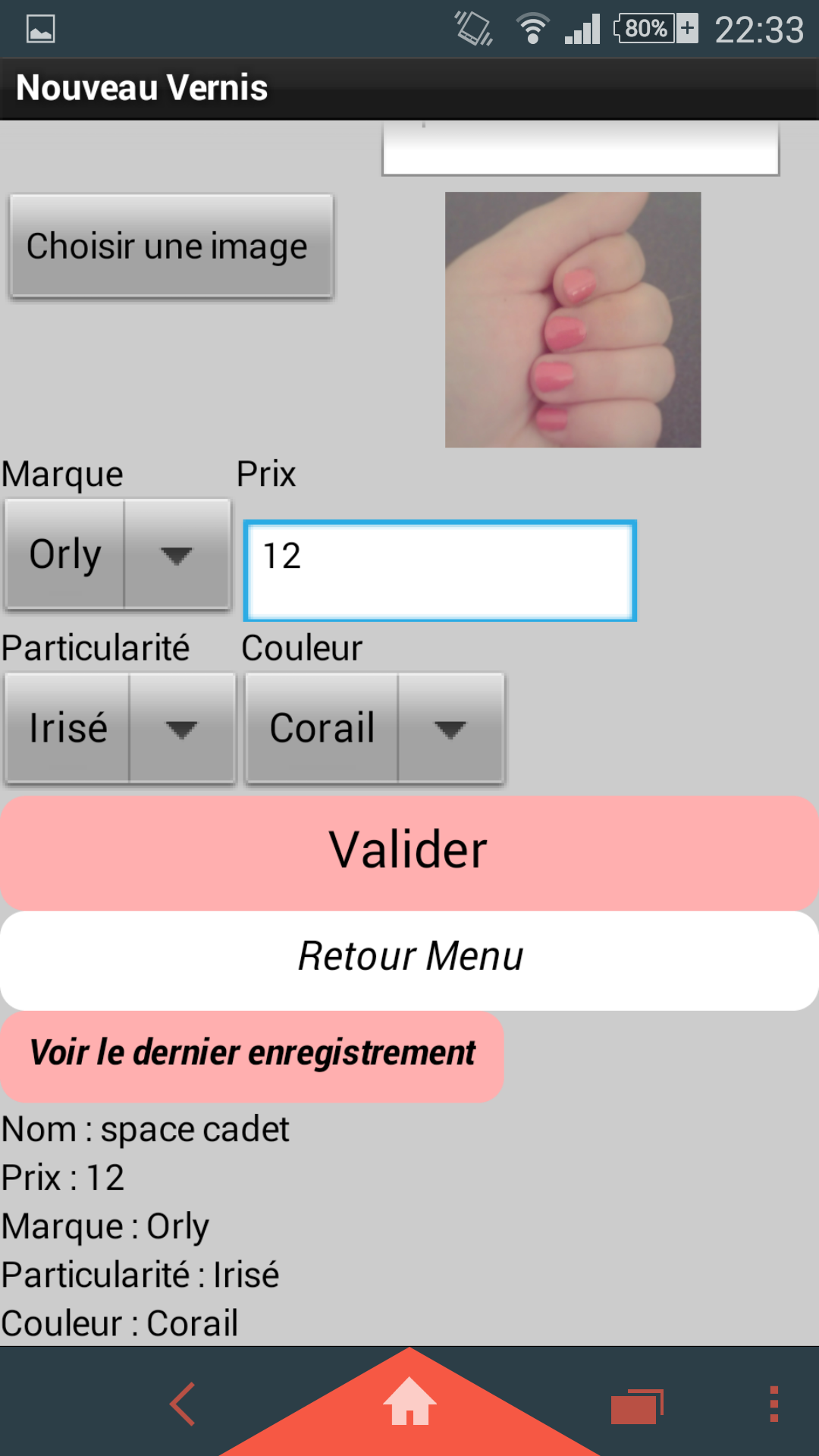
Task: Focus the Prix input field
Action: 440,570
